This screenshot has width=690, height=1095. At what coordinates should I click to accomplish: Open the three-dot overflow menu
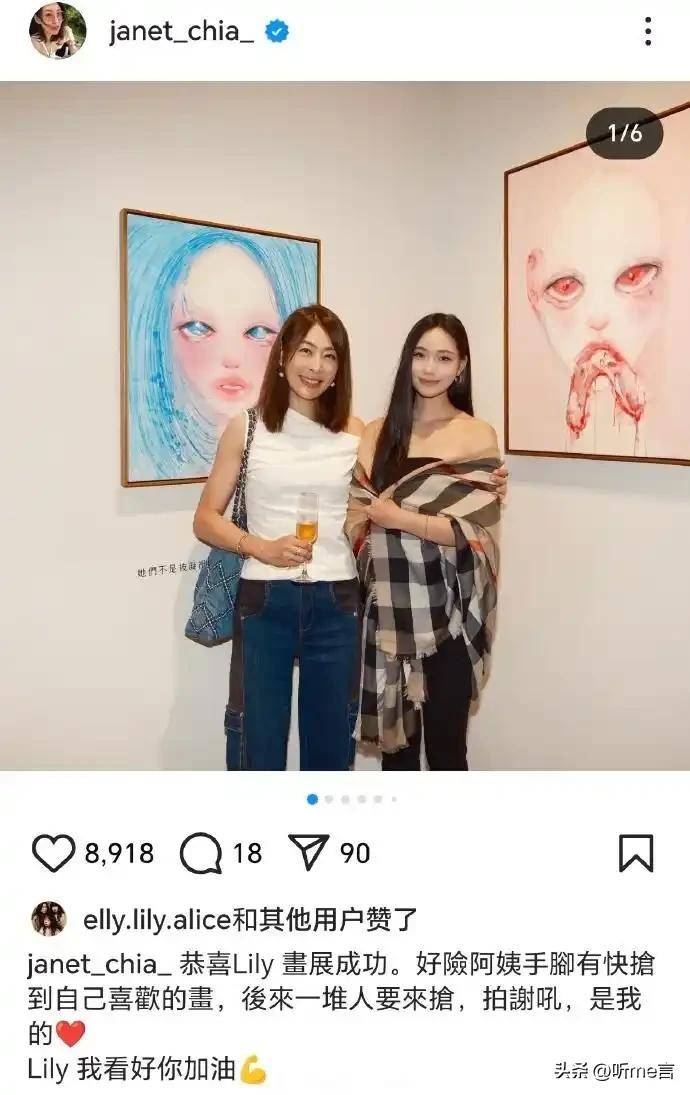[648, 31]
